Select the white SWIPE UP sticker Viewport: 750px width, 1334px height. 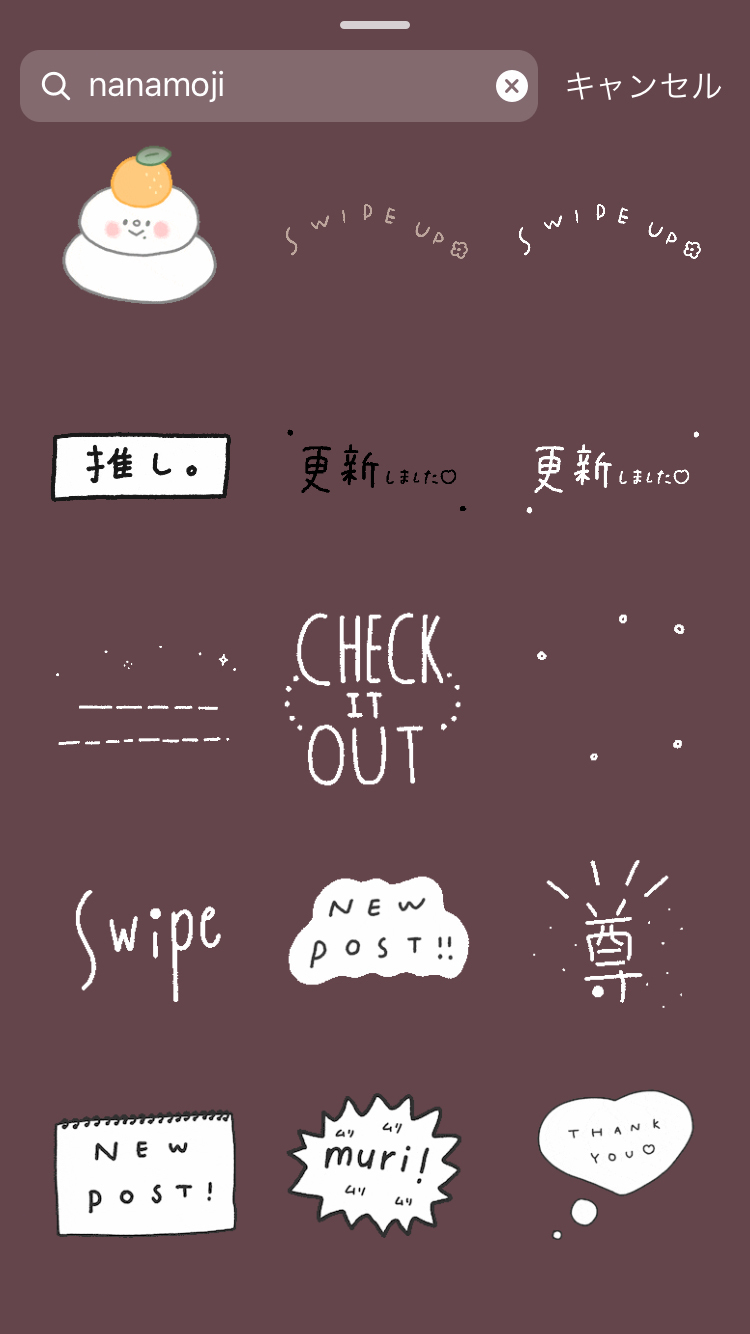point(609,232)
